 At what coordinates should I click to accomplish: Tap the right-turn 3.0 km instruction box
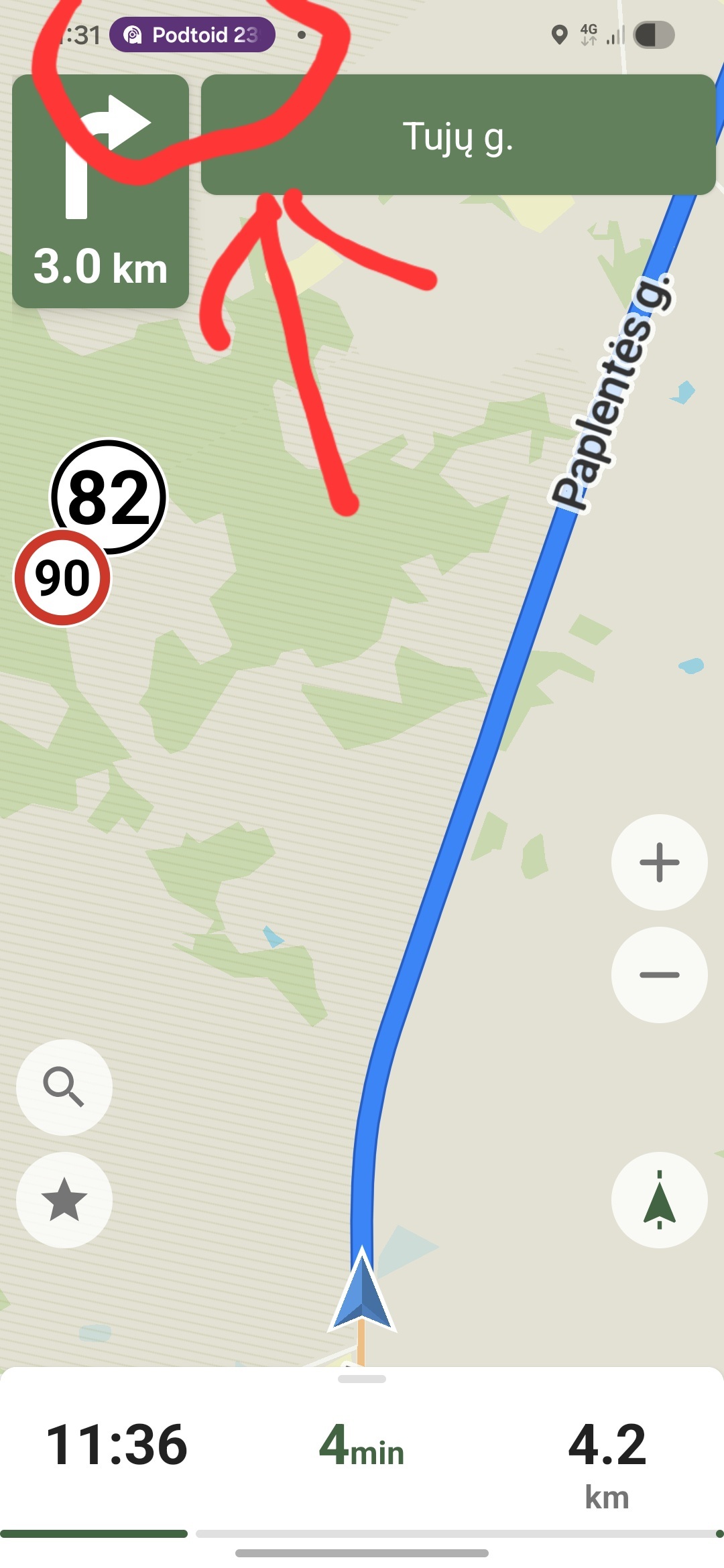click(x=101, y=191)
